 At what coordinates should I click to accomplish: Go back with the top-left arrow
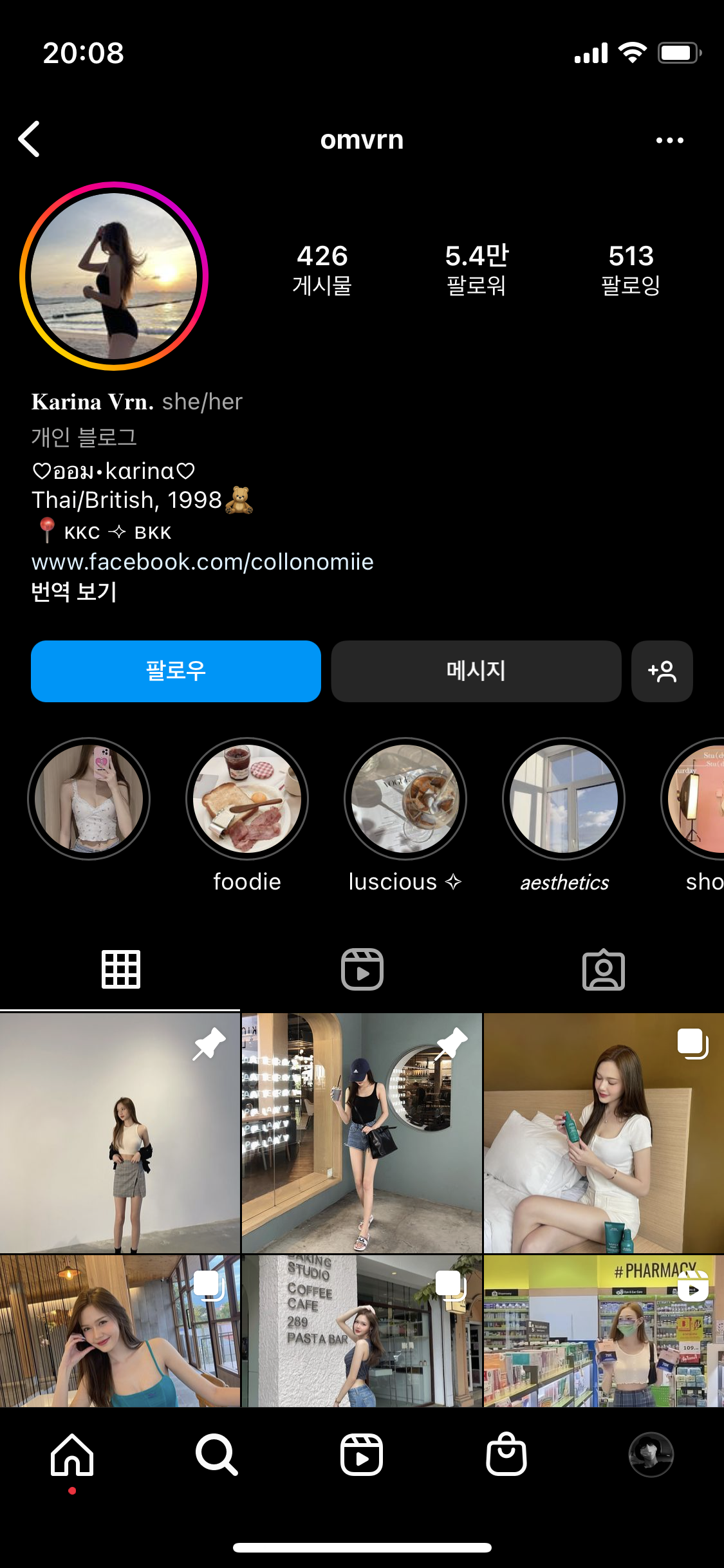pyautogui.click(x=30, y=139)
